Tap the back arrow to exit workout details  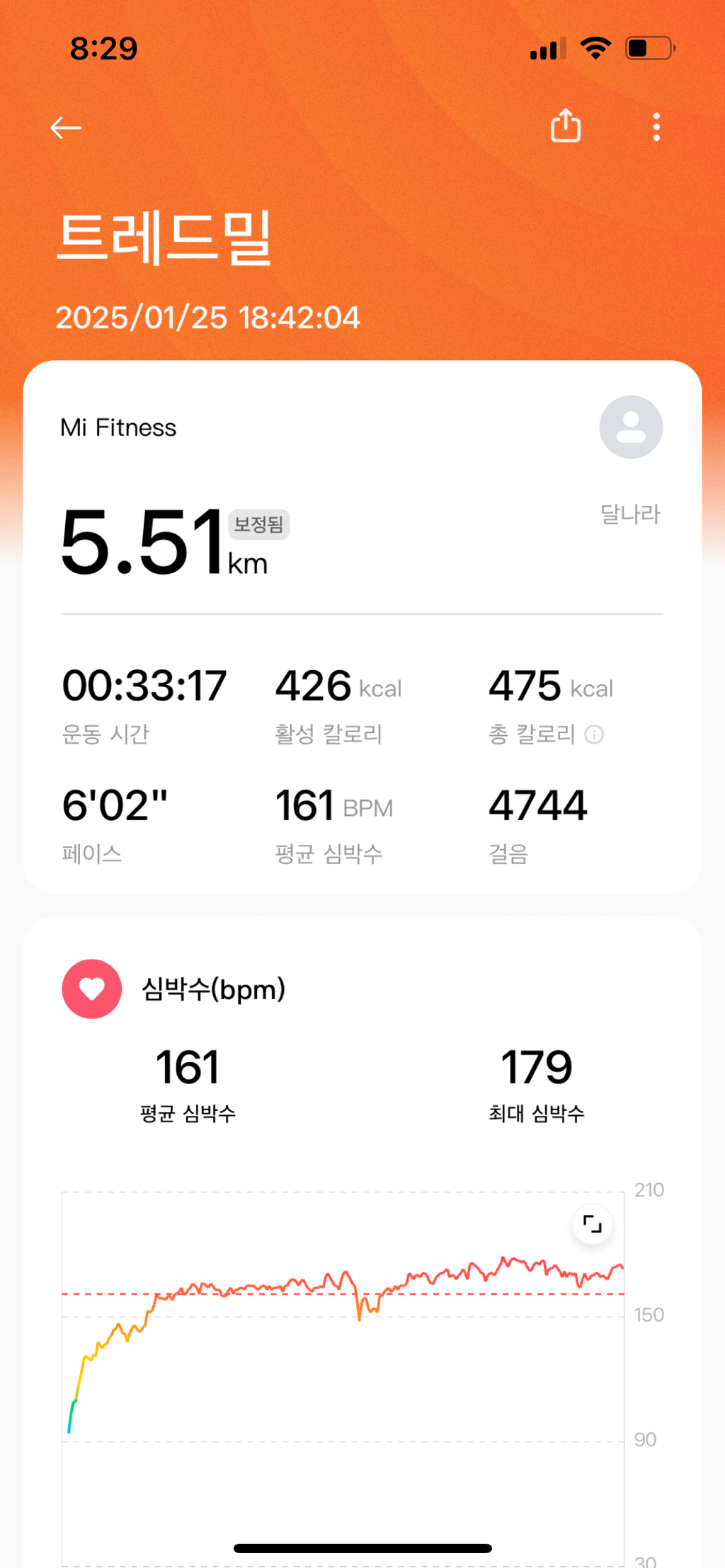point(66,127)
